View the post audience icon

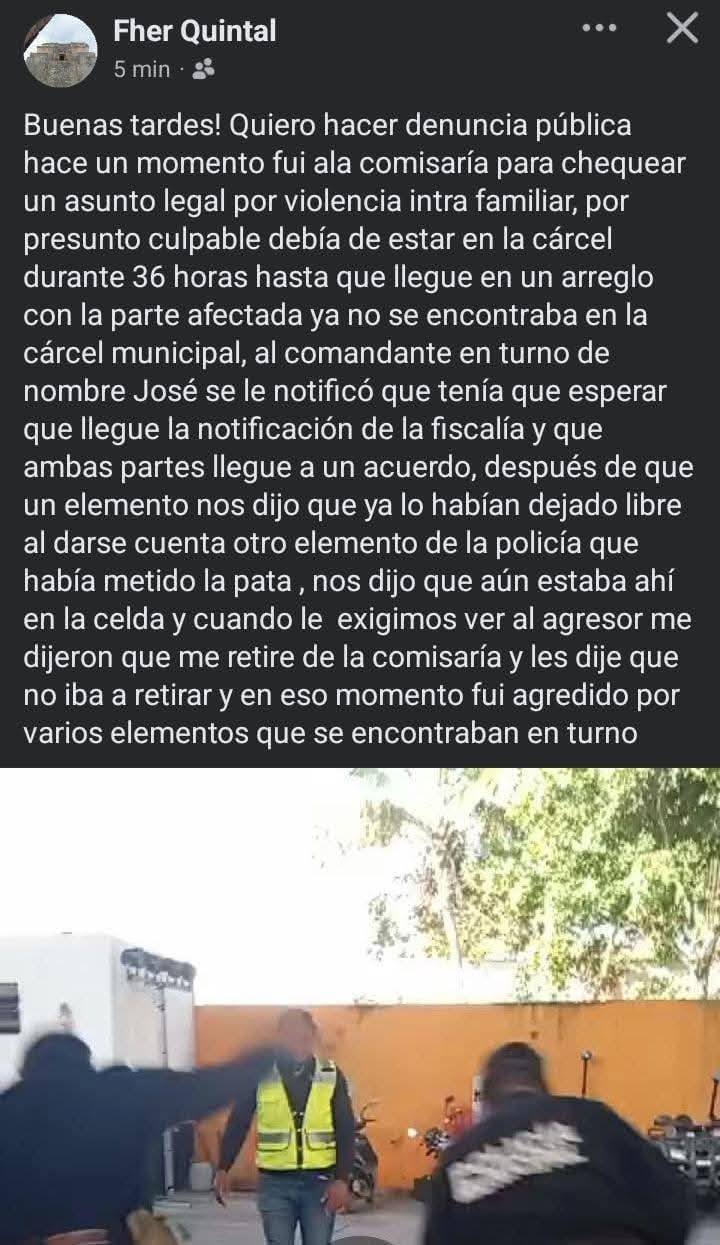[204, 69]
